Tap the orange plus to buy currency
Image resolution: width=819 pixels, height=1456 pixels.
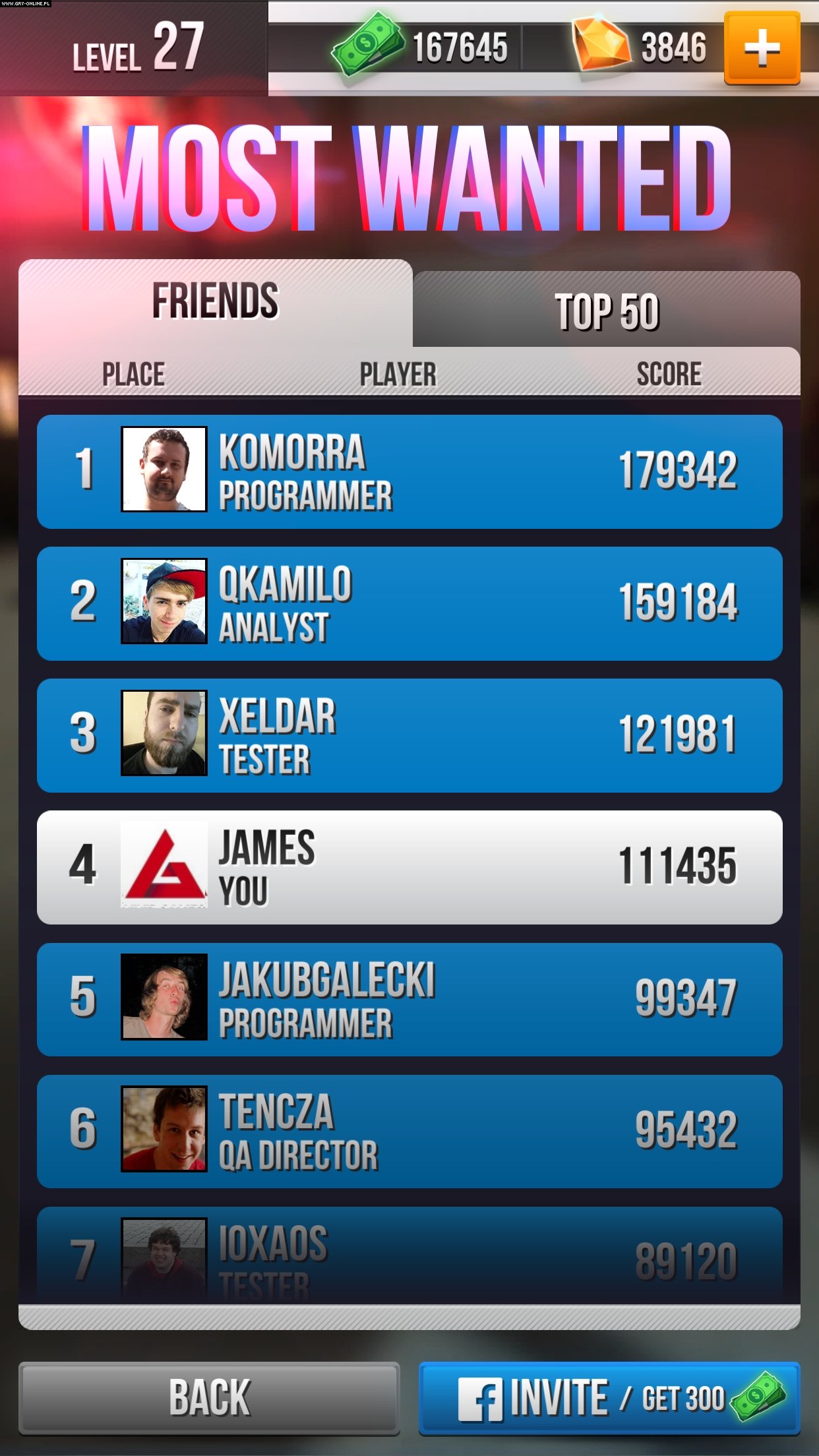762,47
